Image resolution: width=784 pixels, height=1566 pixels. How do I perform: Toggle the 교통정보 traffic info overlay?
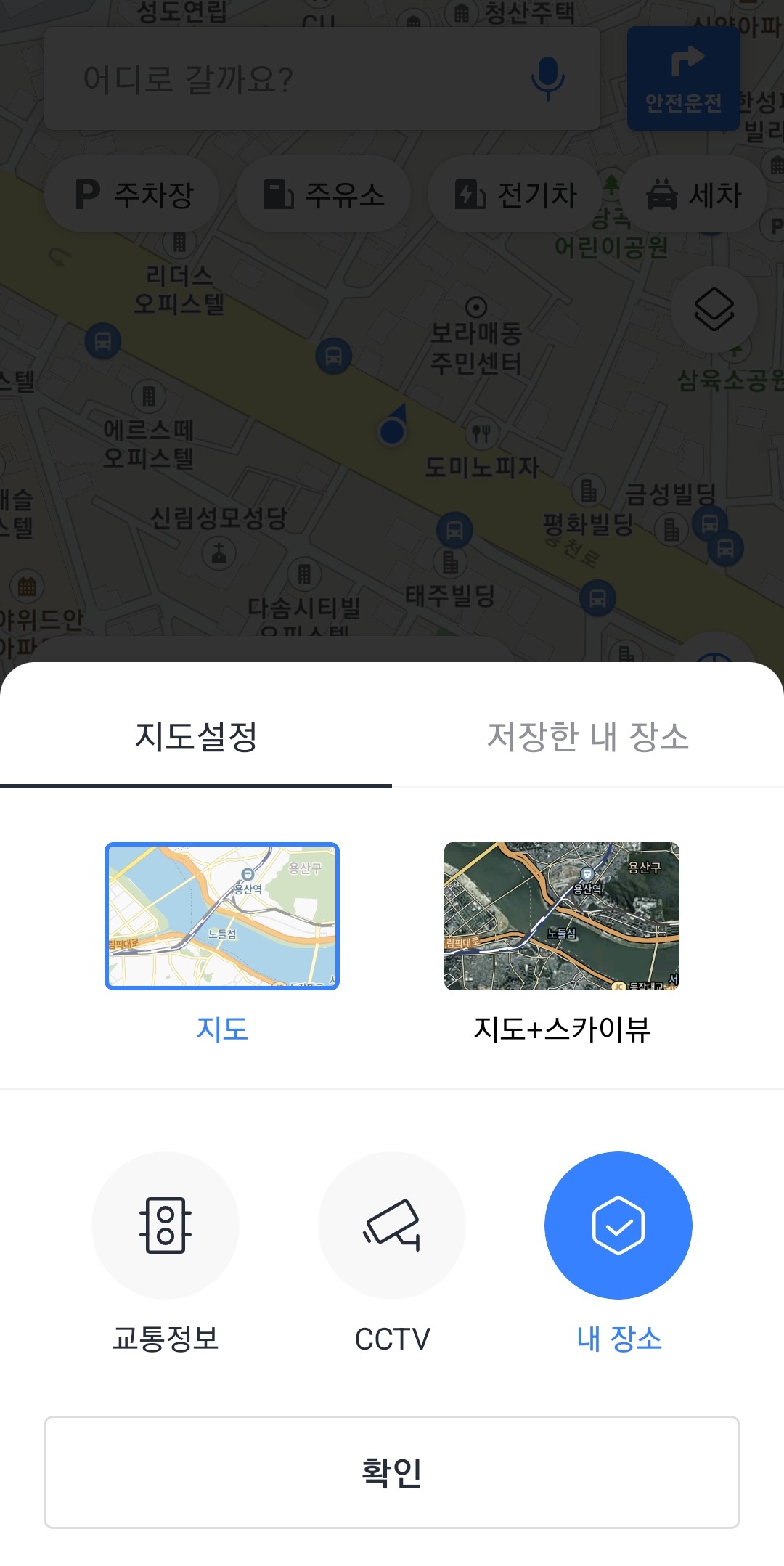click(166, 1224)
